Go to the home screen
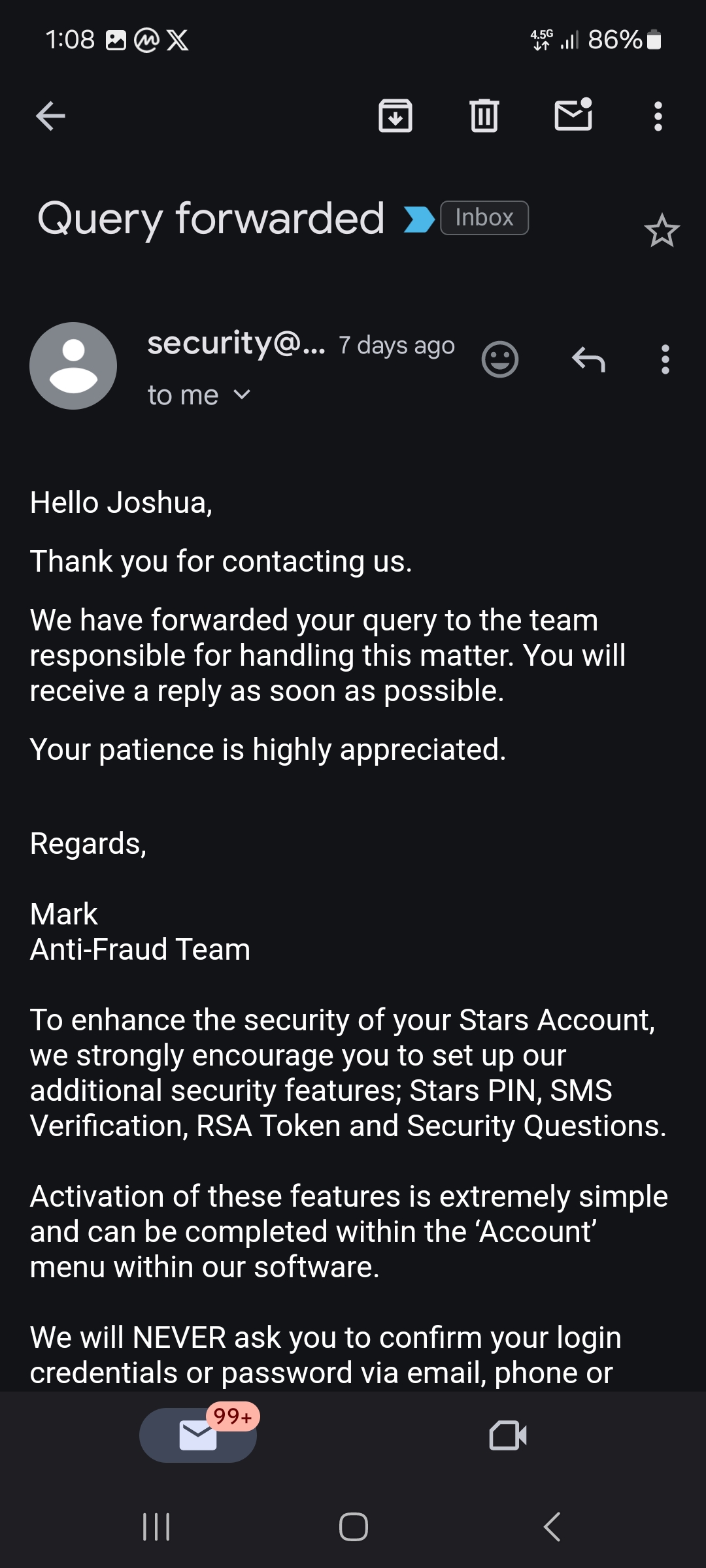 click(353, 1527)
